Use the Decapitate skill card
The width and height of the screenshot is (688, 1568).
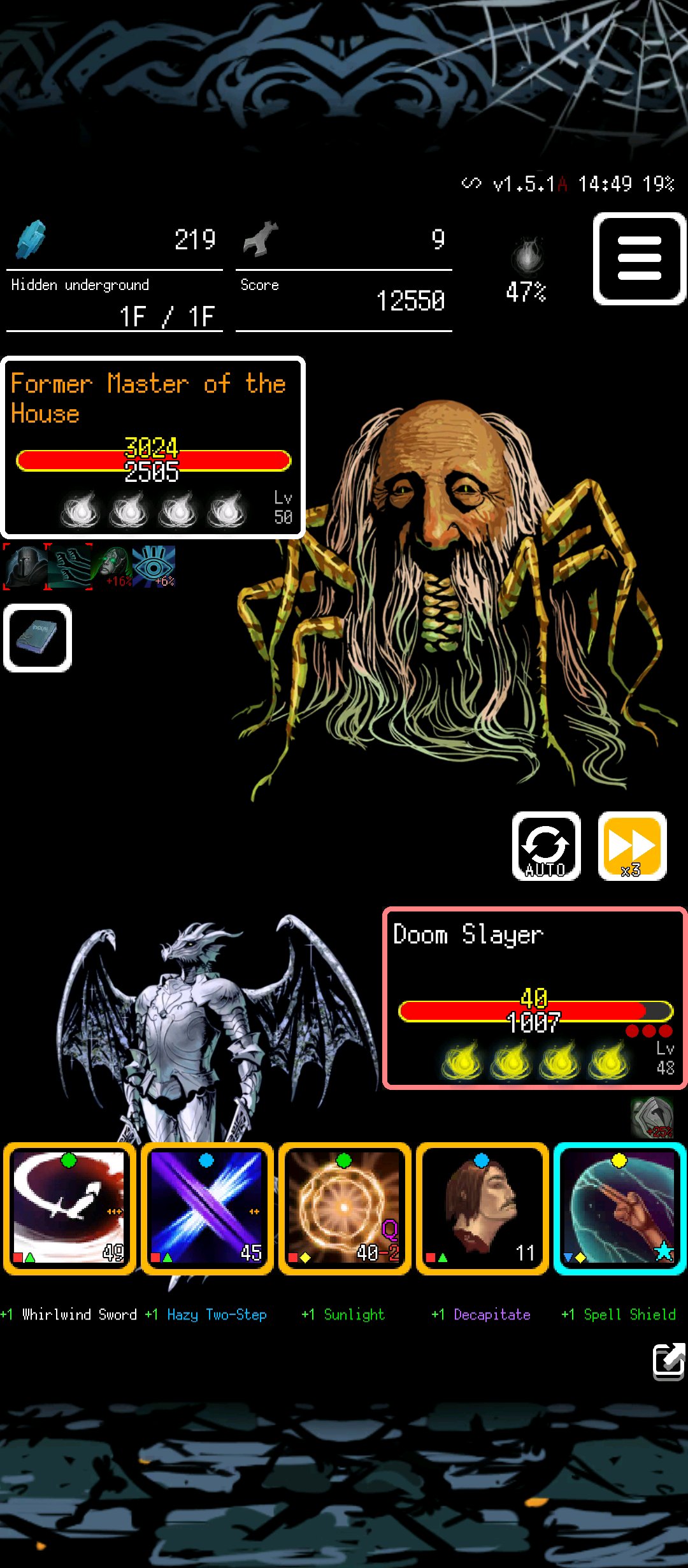tap(482, 1209)
